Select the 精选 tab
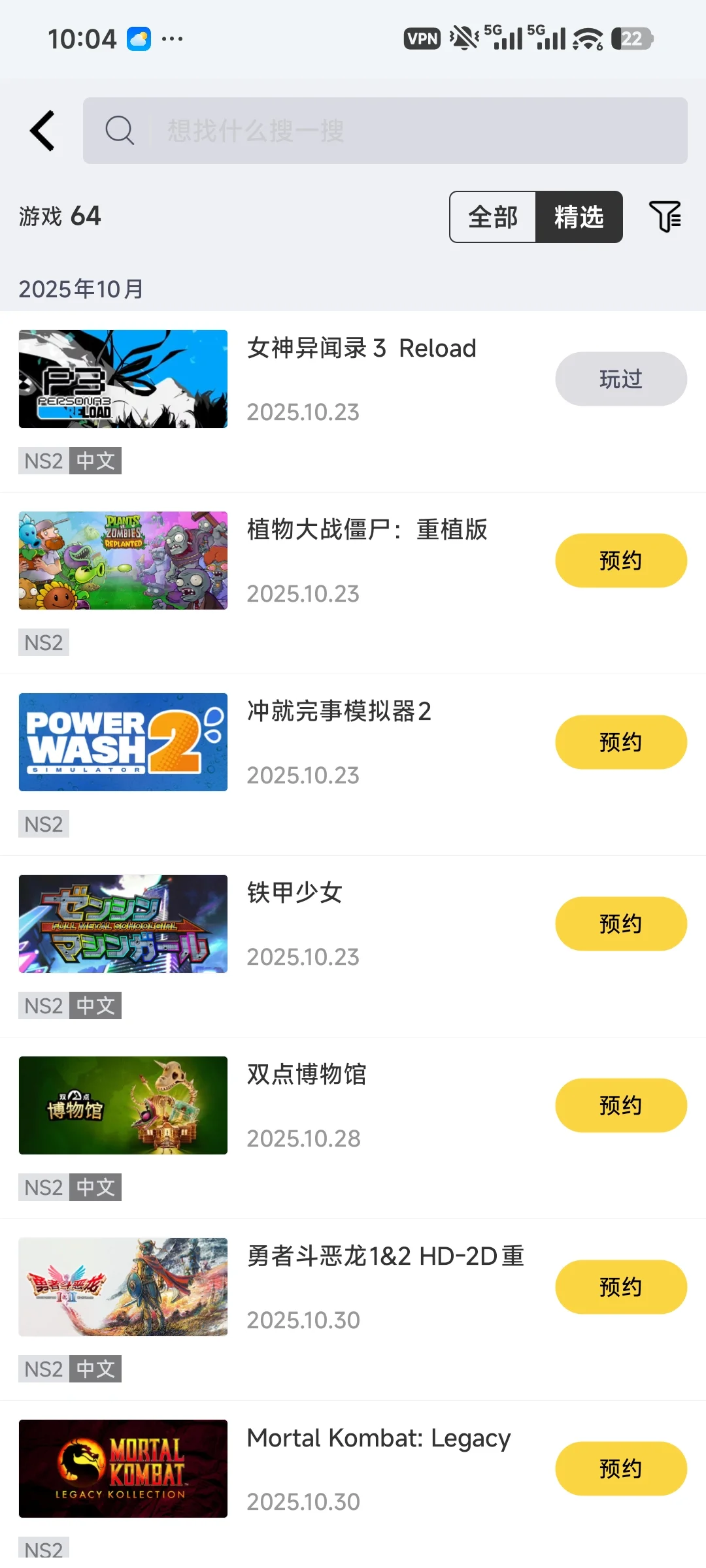Screen dimensions: 706x1568 tap(579, 217)
